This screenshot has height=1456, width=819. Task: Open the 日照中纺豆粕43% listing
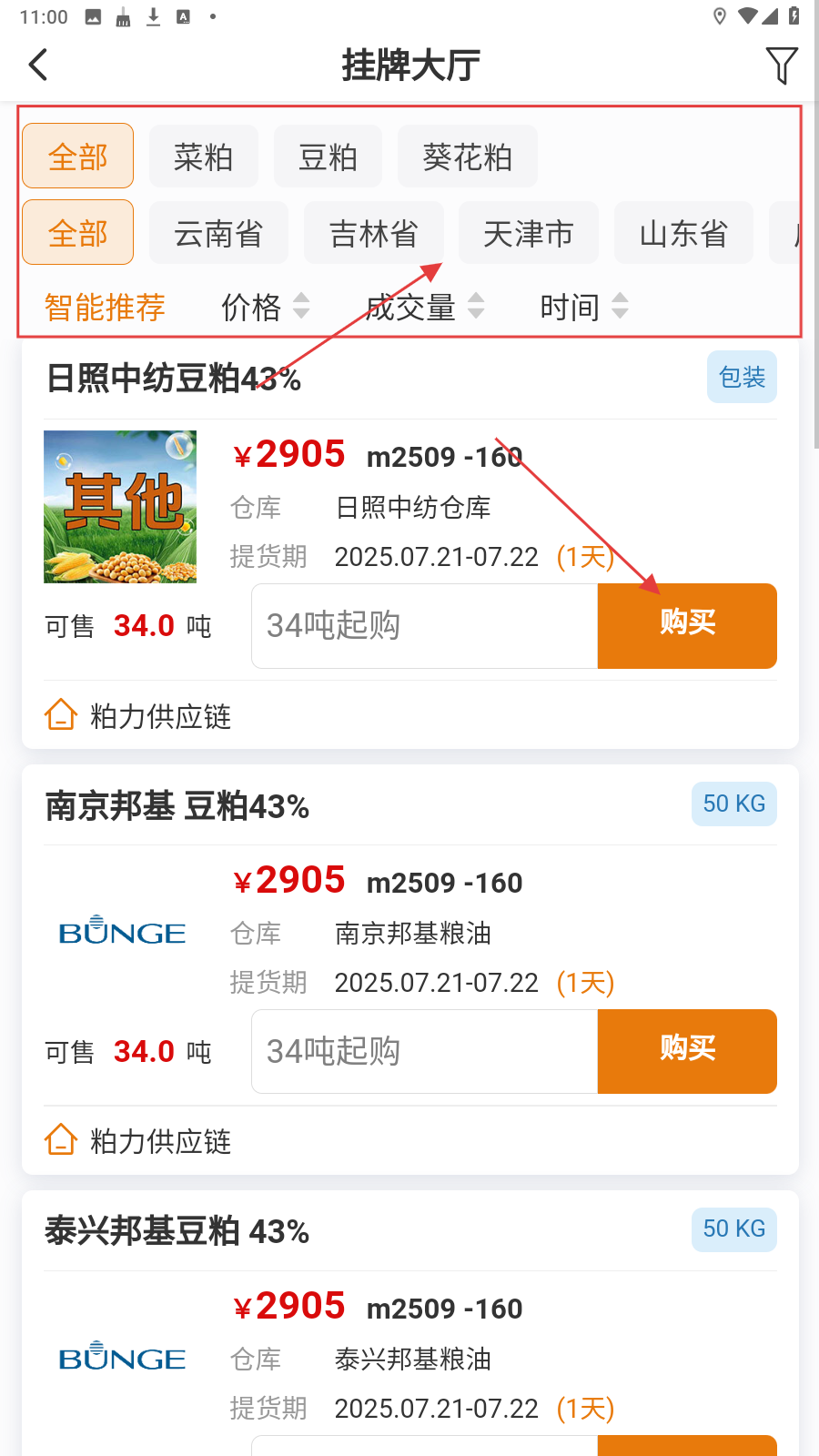pos(173,379)
